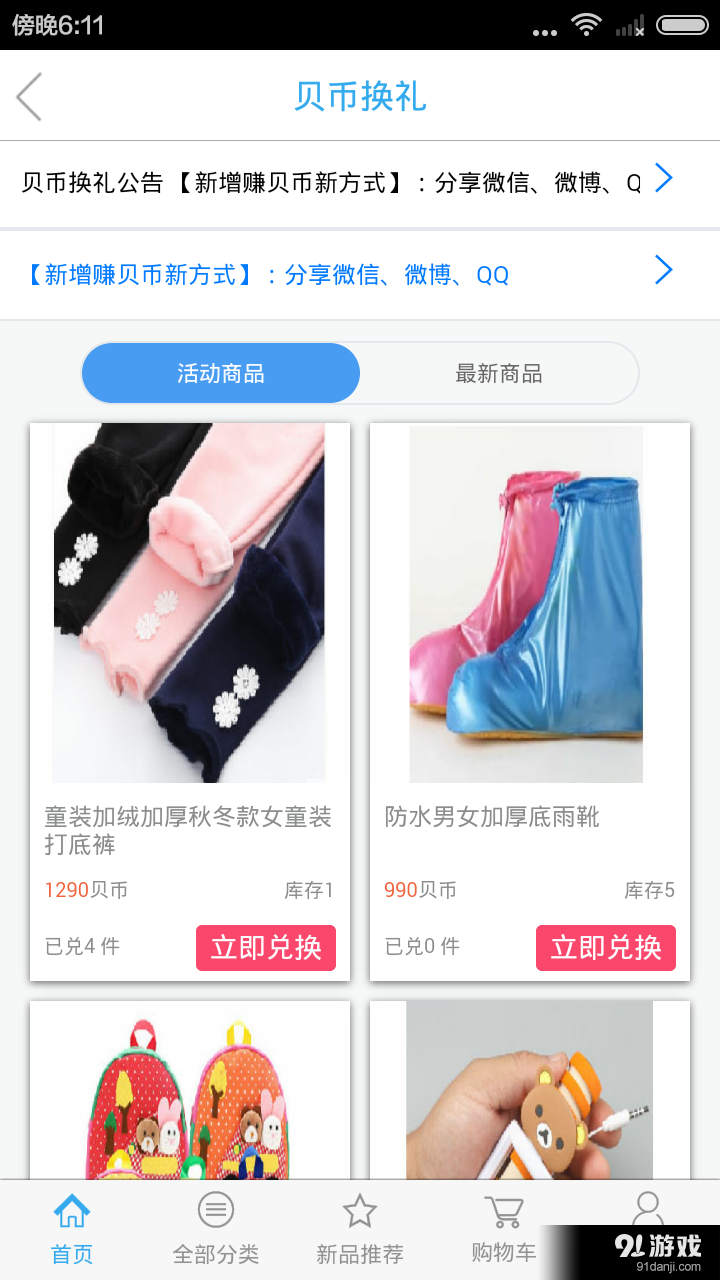Select the 活动商品 tab

pos(220,372)
